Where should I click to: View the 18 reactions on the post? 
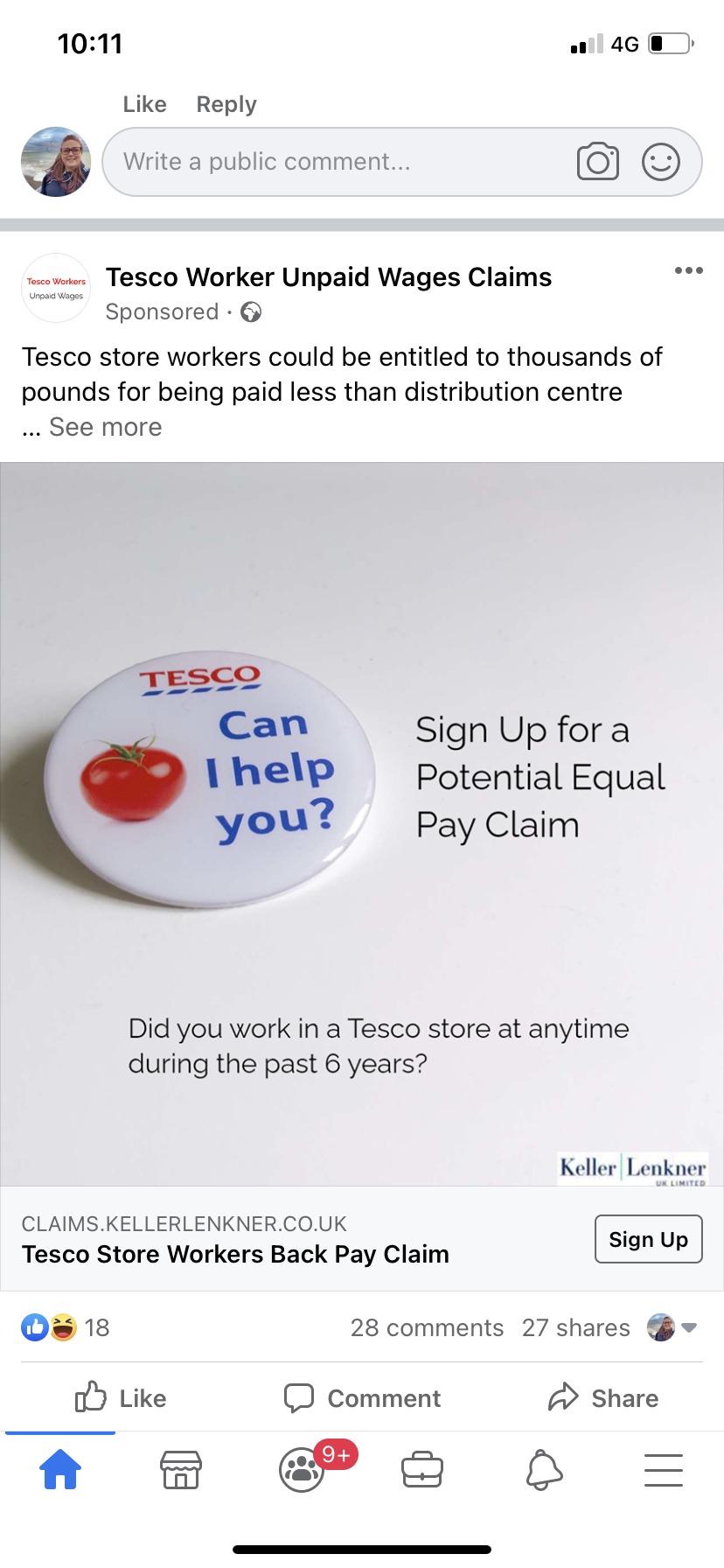(x=66, y=1327)
